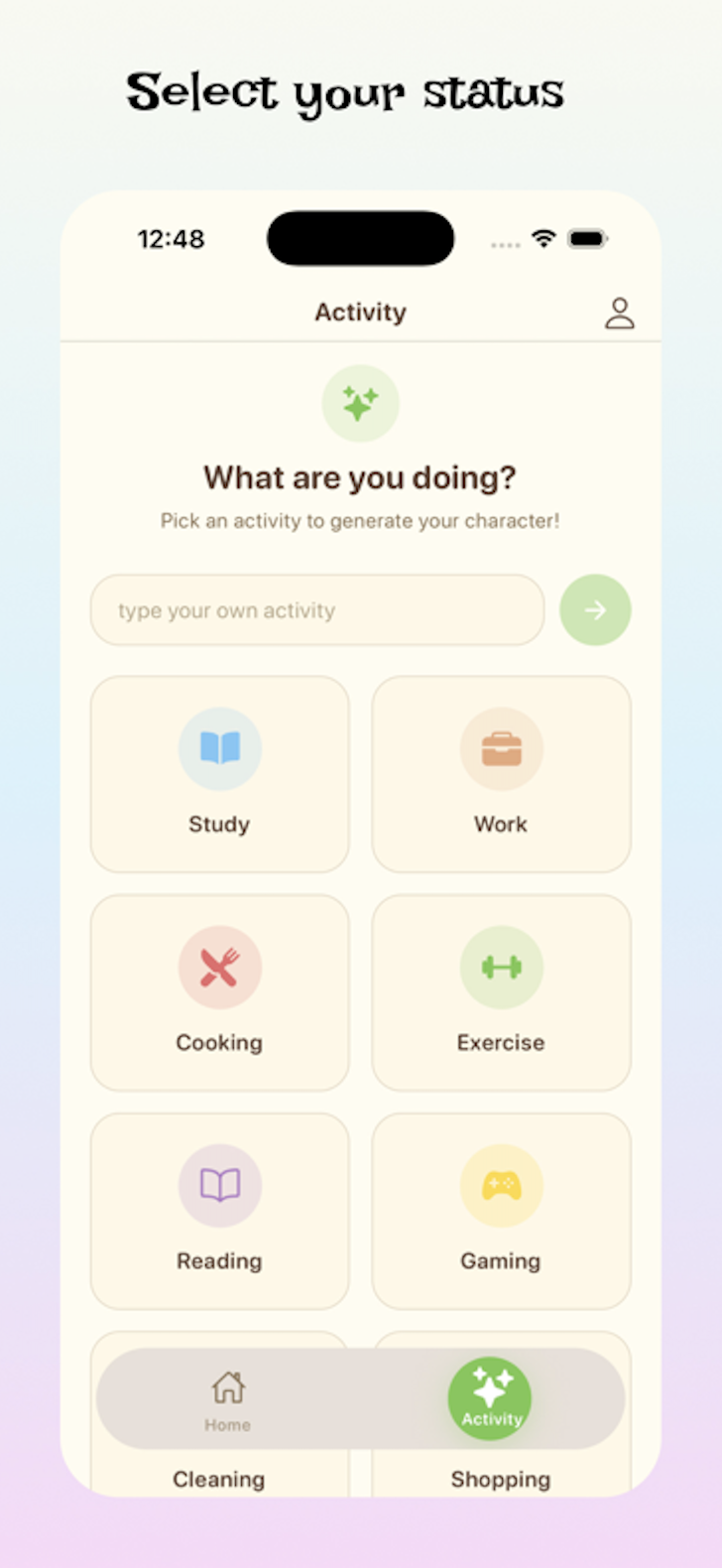Viewport: 722px width, 1568px height.
Task: Select the Work briefcase icon
Action: pos(501,748)
